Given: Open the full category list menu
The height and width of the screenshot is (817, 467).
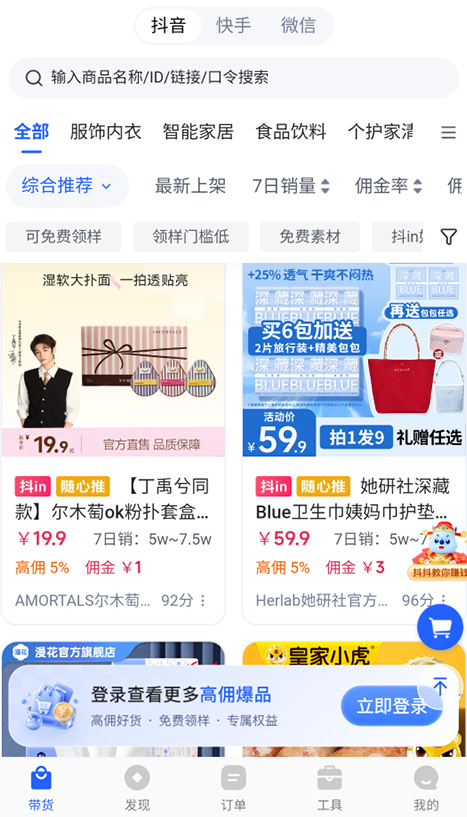Looking at the screenshot, I should [448, 132].
